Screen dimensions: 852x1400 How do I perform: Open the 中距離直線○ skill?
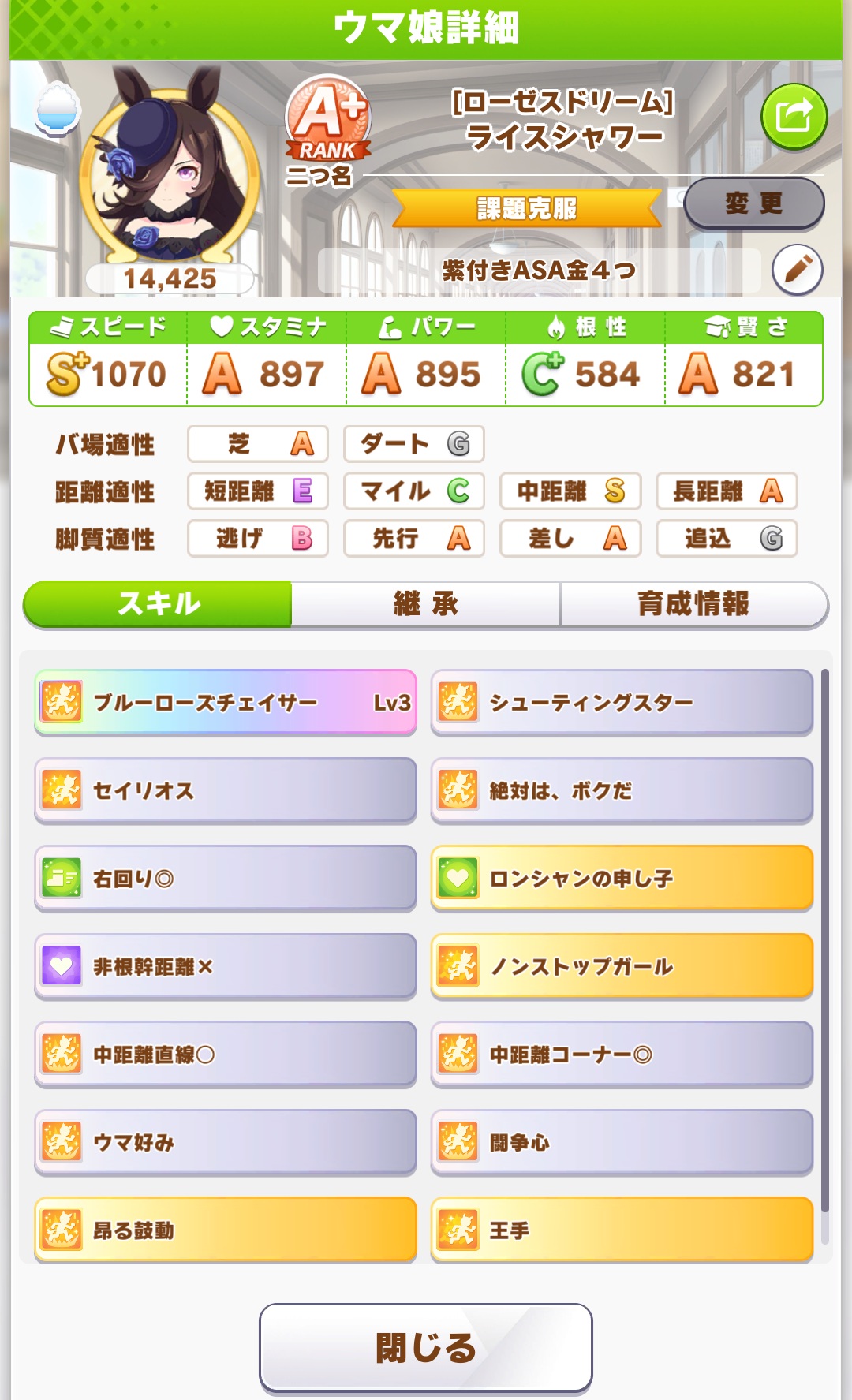tap(226, 1055)
